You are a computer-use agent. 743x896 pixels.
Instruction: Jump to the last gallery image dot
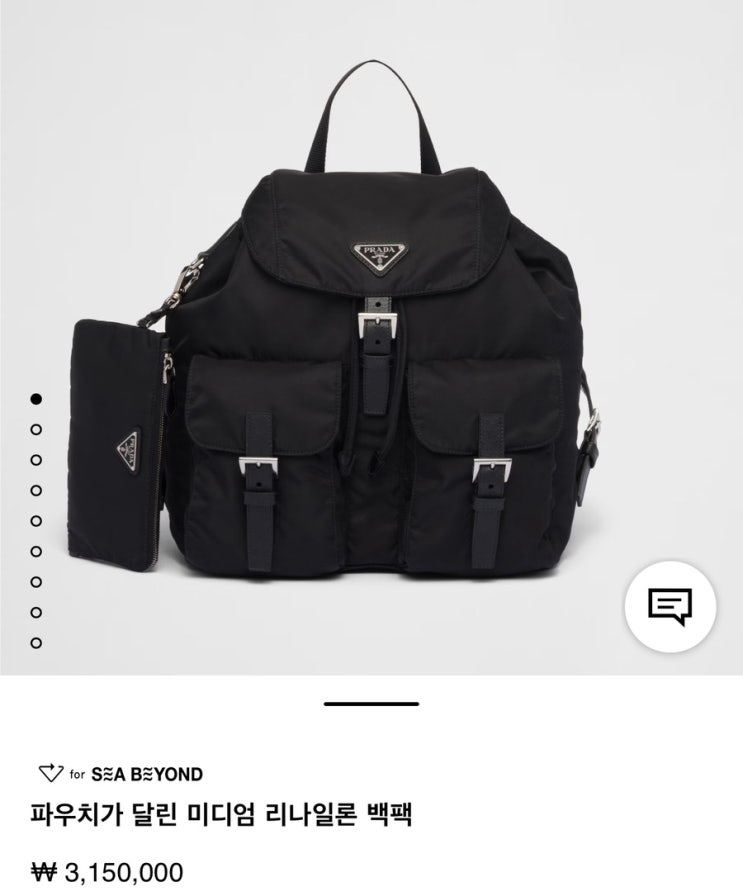click(x=37, y=642)
